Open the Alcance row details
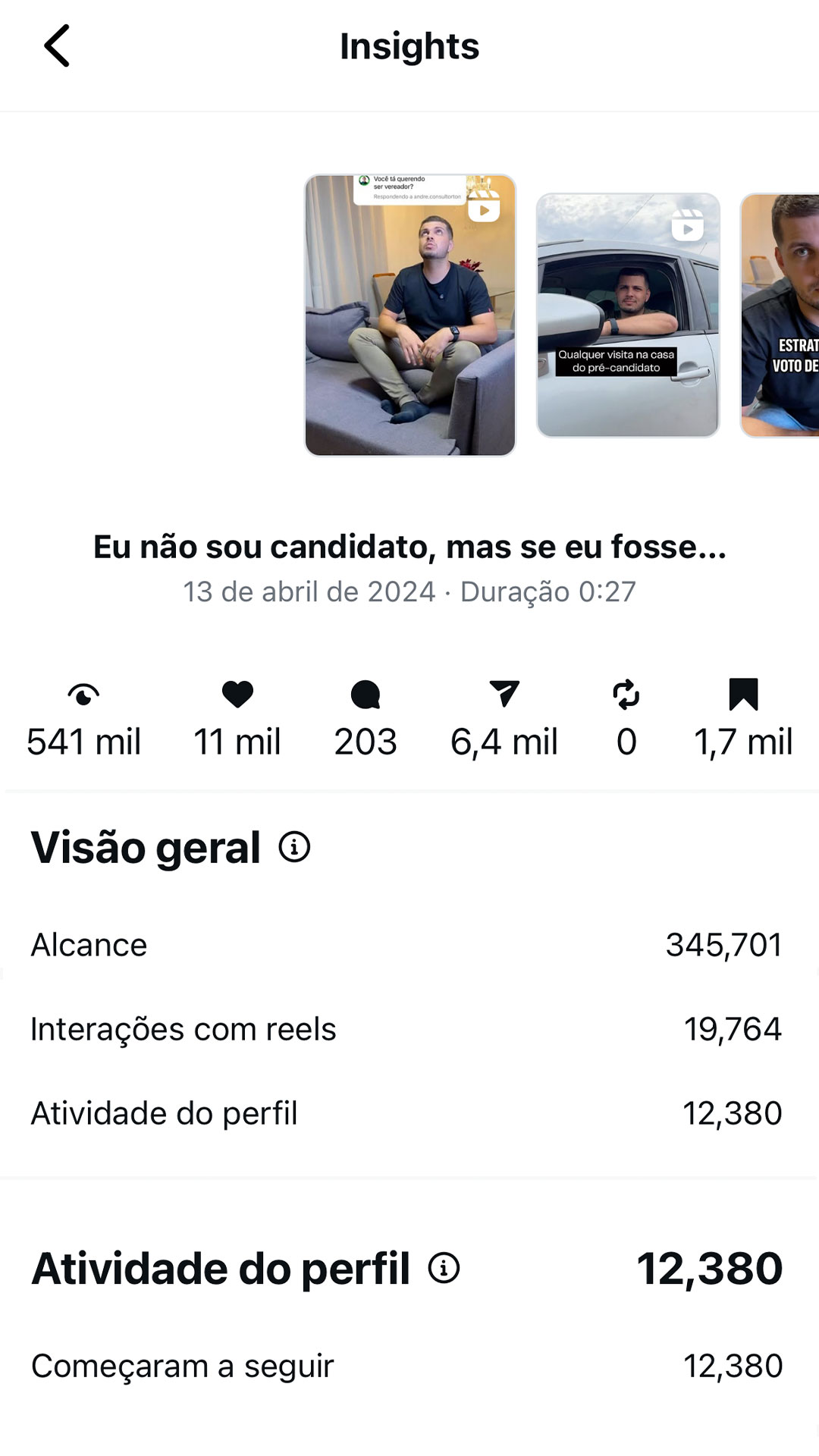819x1456 pixels. tap(409, 945)
